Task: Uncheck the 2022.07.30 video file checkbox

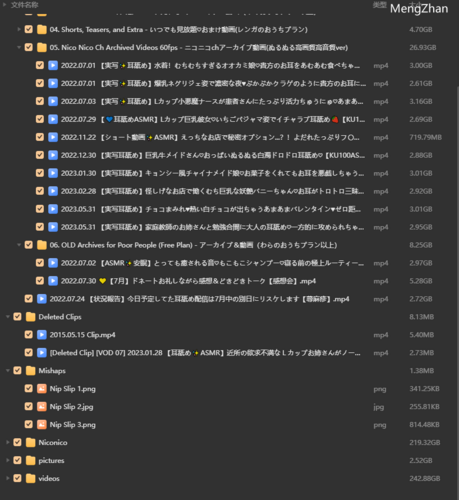Action: pos(40,281)
